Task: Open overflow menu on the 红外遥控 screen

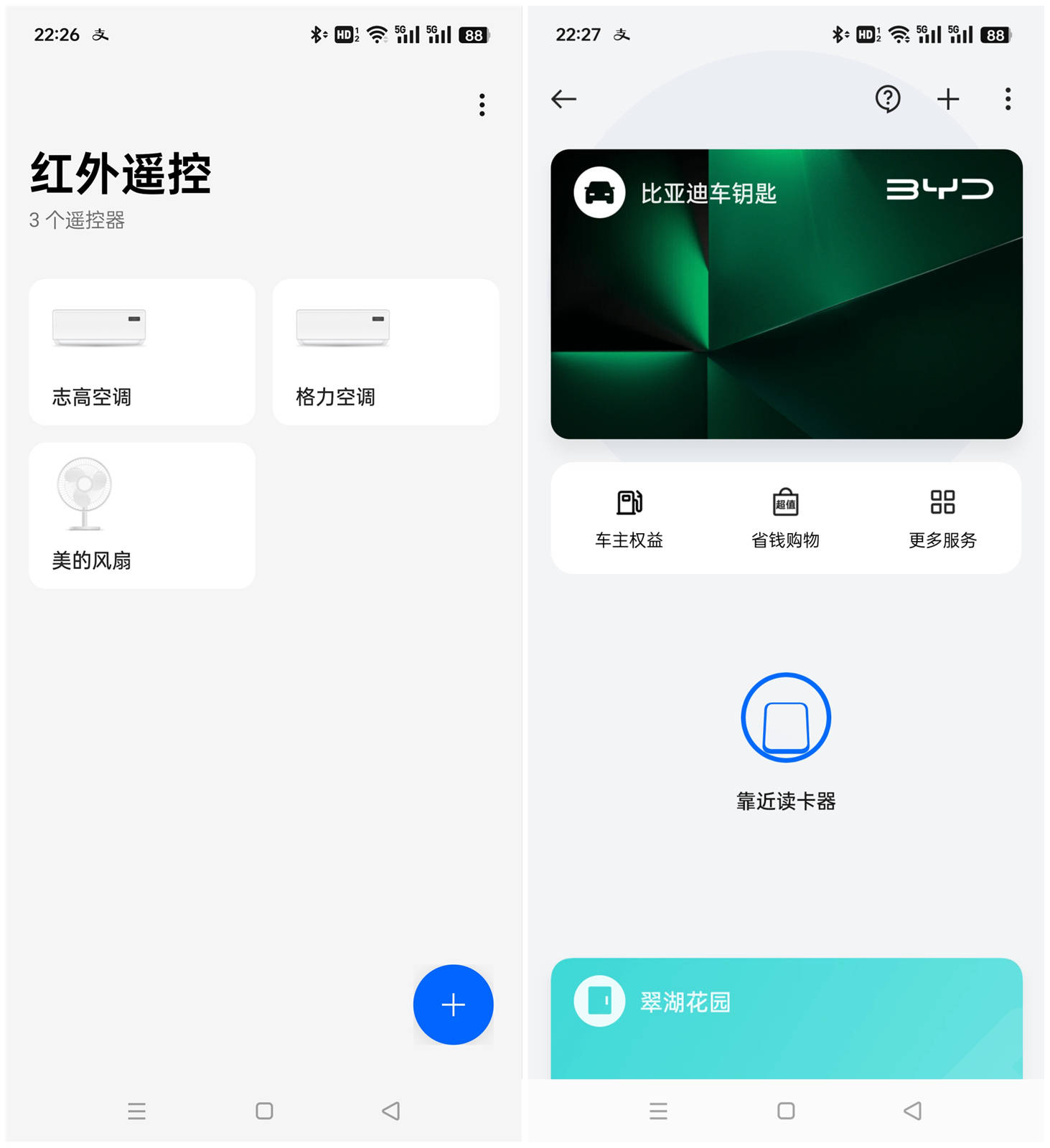Action: (x=482, y=105)
